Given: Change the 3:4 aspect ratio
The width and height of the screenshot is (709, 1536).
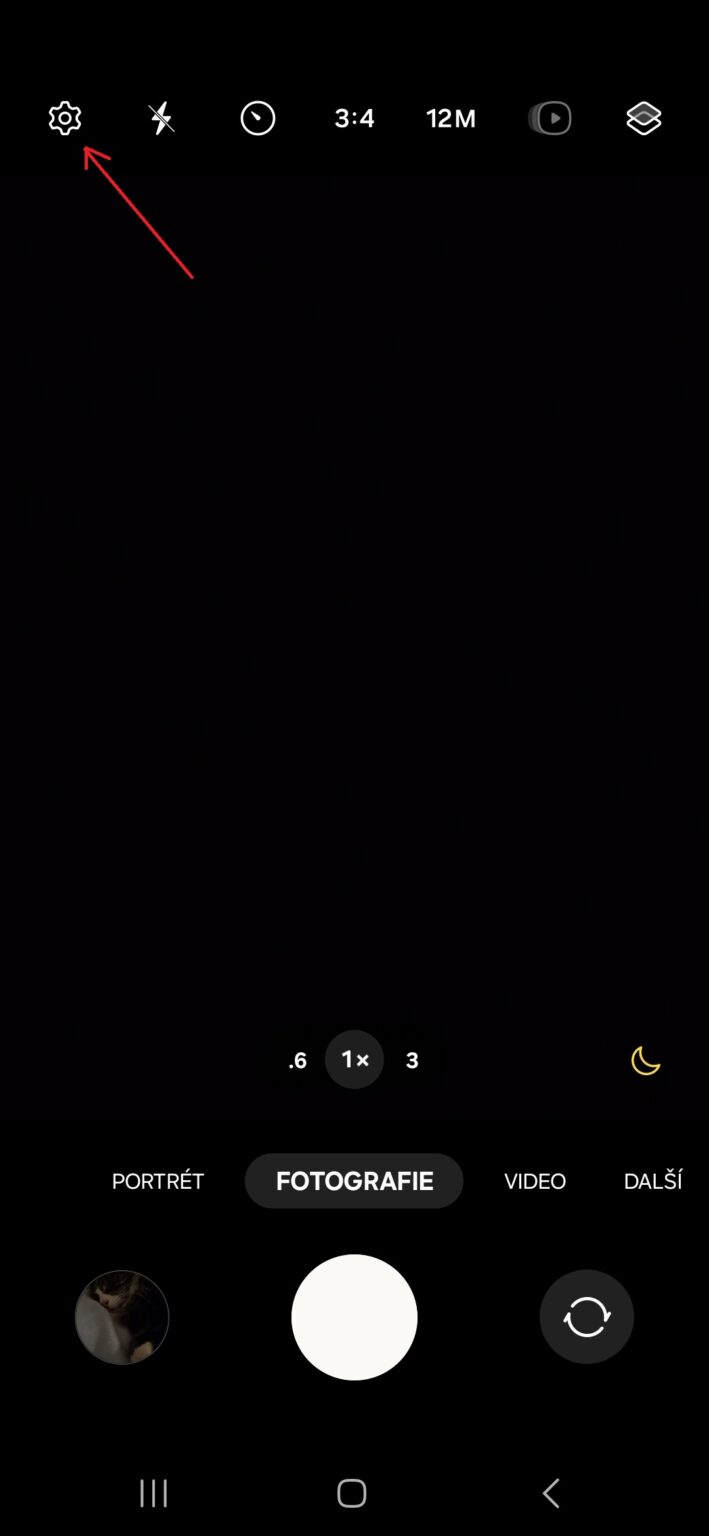Looking at the screenshot, I should click(354, 118).
